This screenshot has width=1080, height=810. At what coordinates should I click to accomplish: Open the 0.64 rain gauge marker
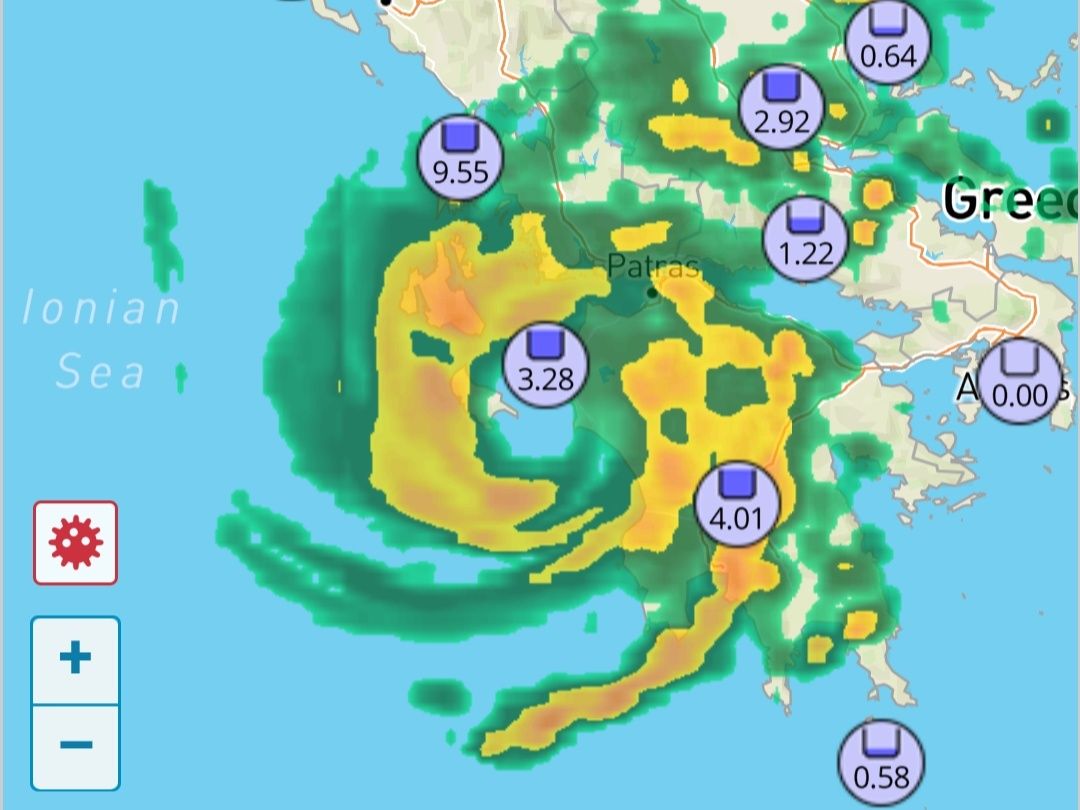pyautogui.click(x=887, y=41)
